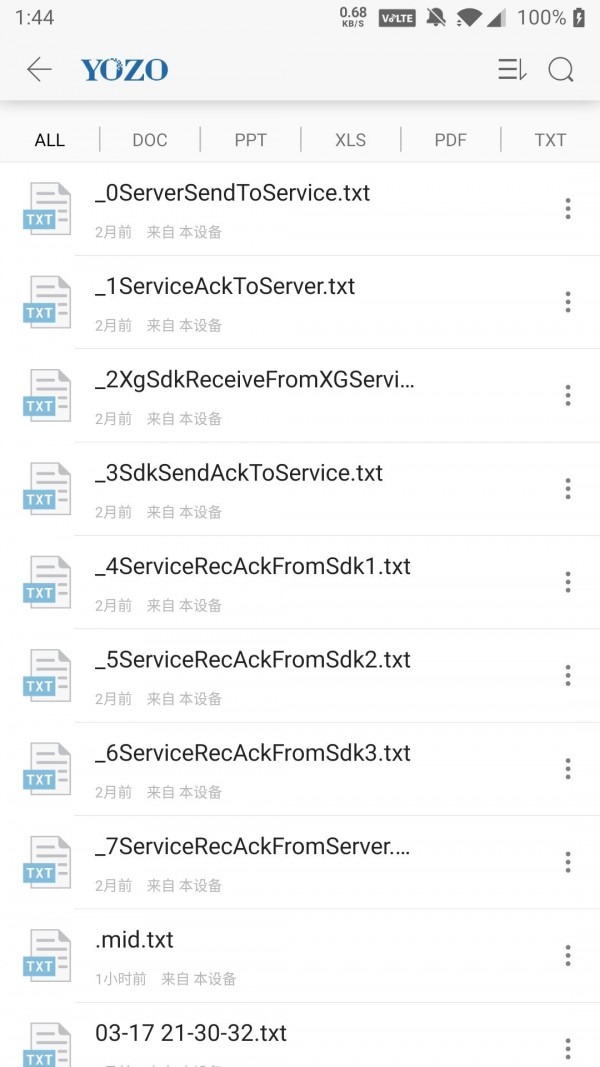Open _1ServiceAckToServer.txt file

point(225,287)
